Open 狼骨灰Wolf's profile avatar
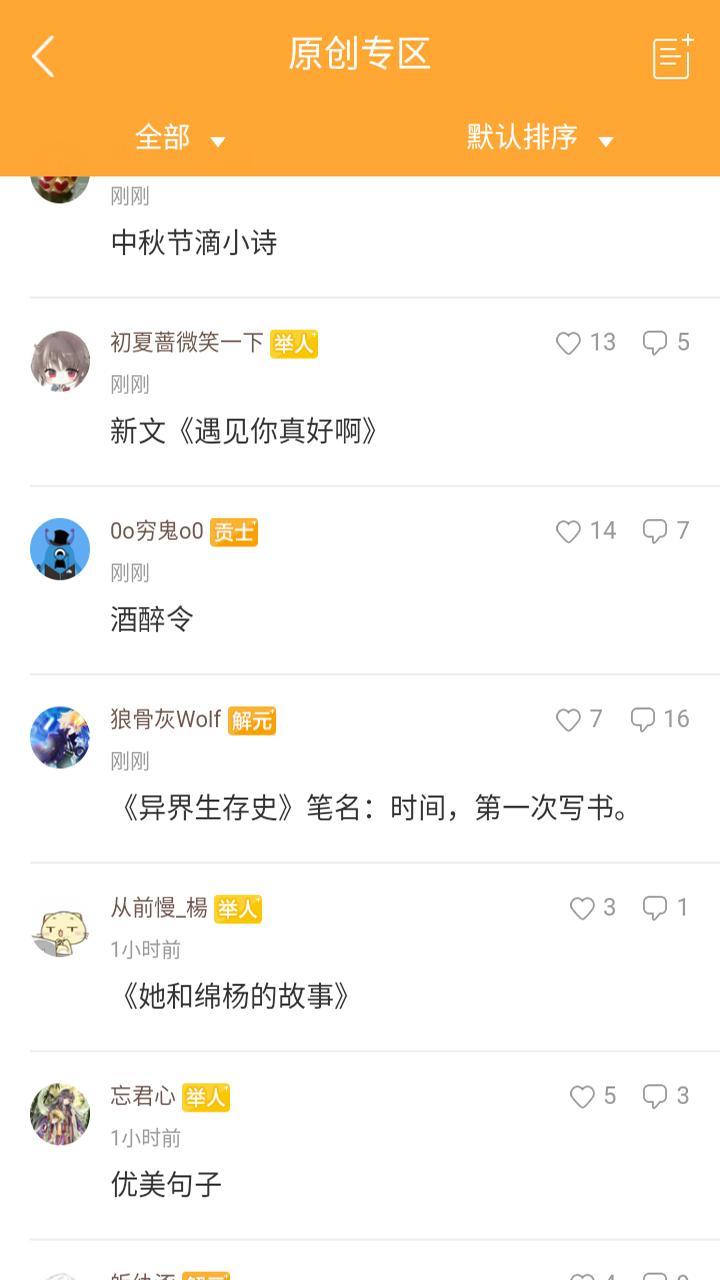The width and height of the screenshot is (720, 1280). (x=60, y=737)
